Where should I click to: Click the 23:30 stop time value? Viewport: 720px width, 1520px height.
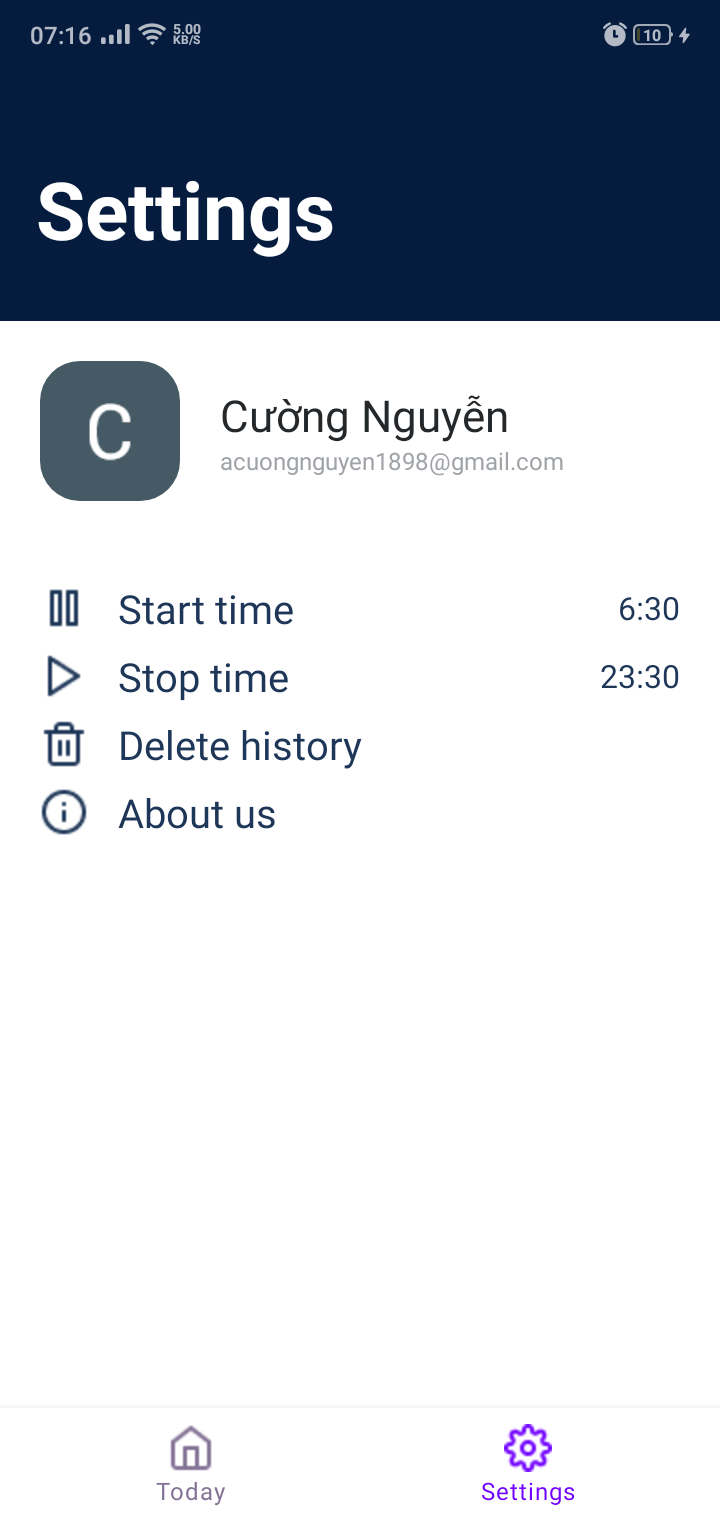click(x=640, y=676)
